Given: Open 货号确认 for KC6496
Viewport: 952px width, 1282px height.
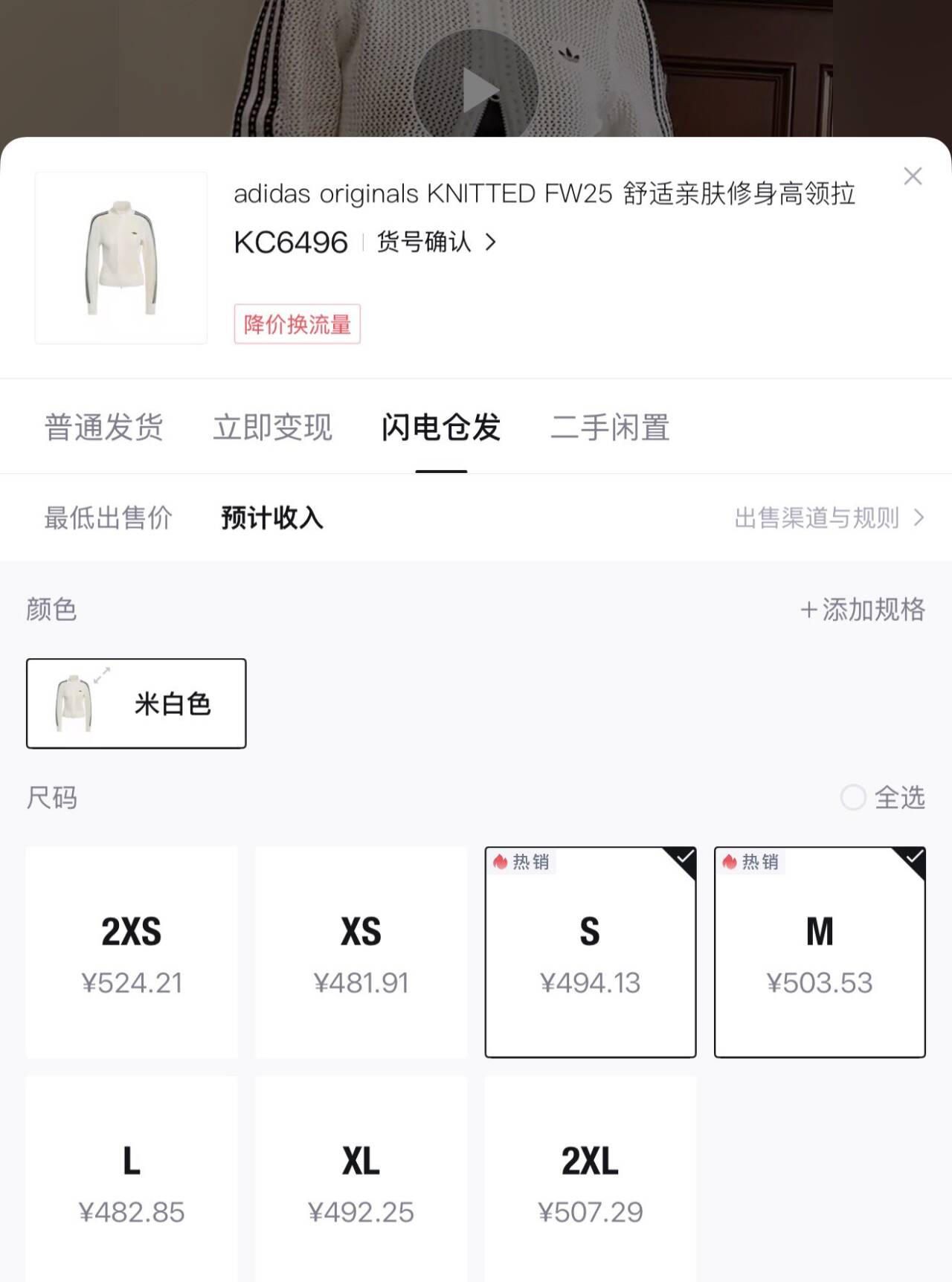Looking at the screenshot, I should 436,242.
